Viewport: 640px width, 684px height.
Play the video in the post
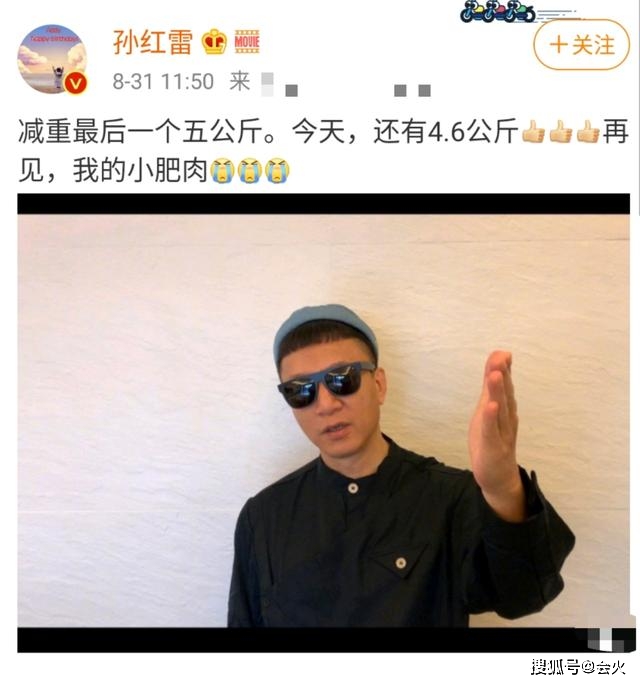(323, 421)
